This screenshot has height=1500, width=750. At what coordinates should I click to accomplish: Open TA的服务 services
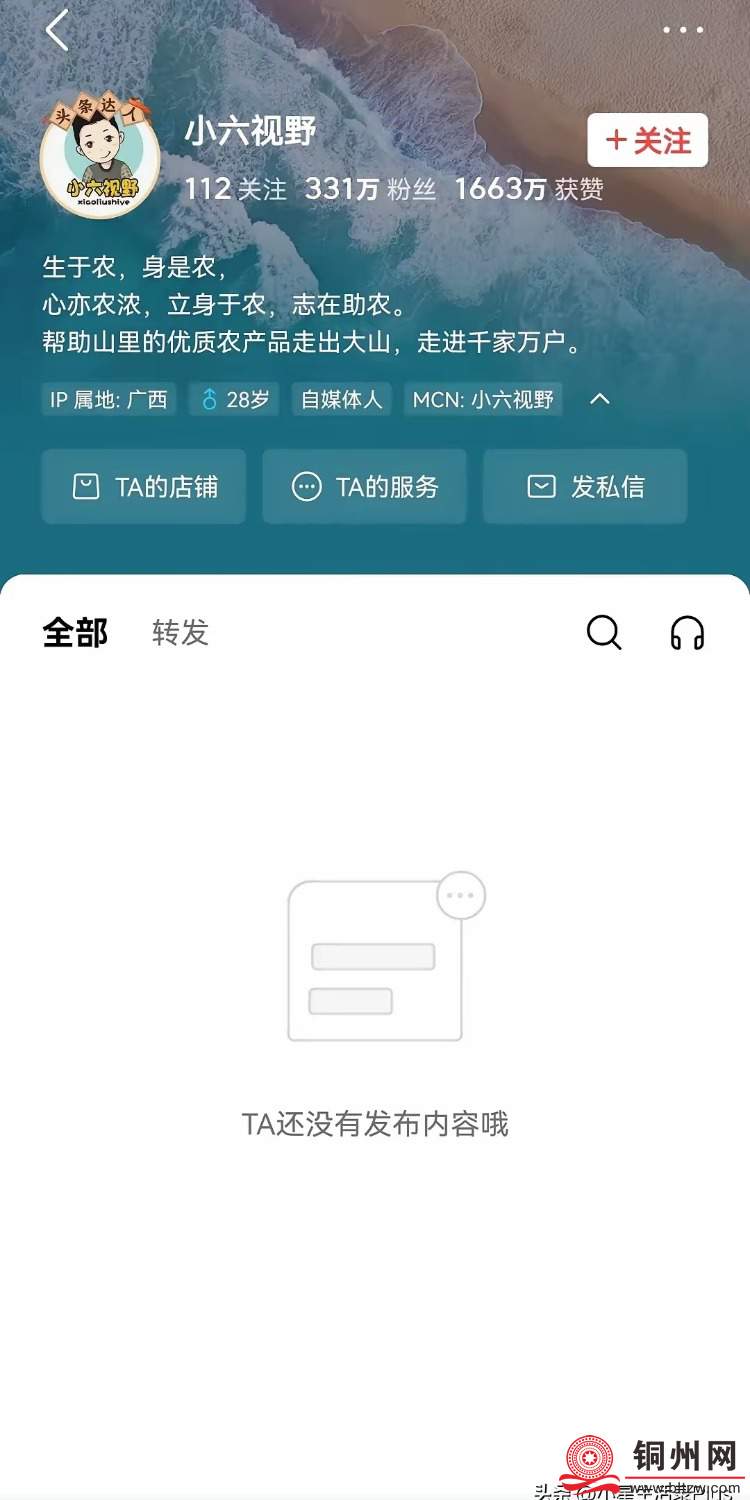coord(365,487)
